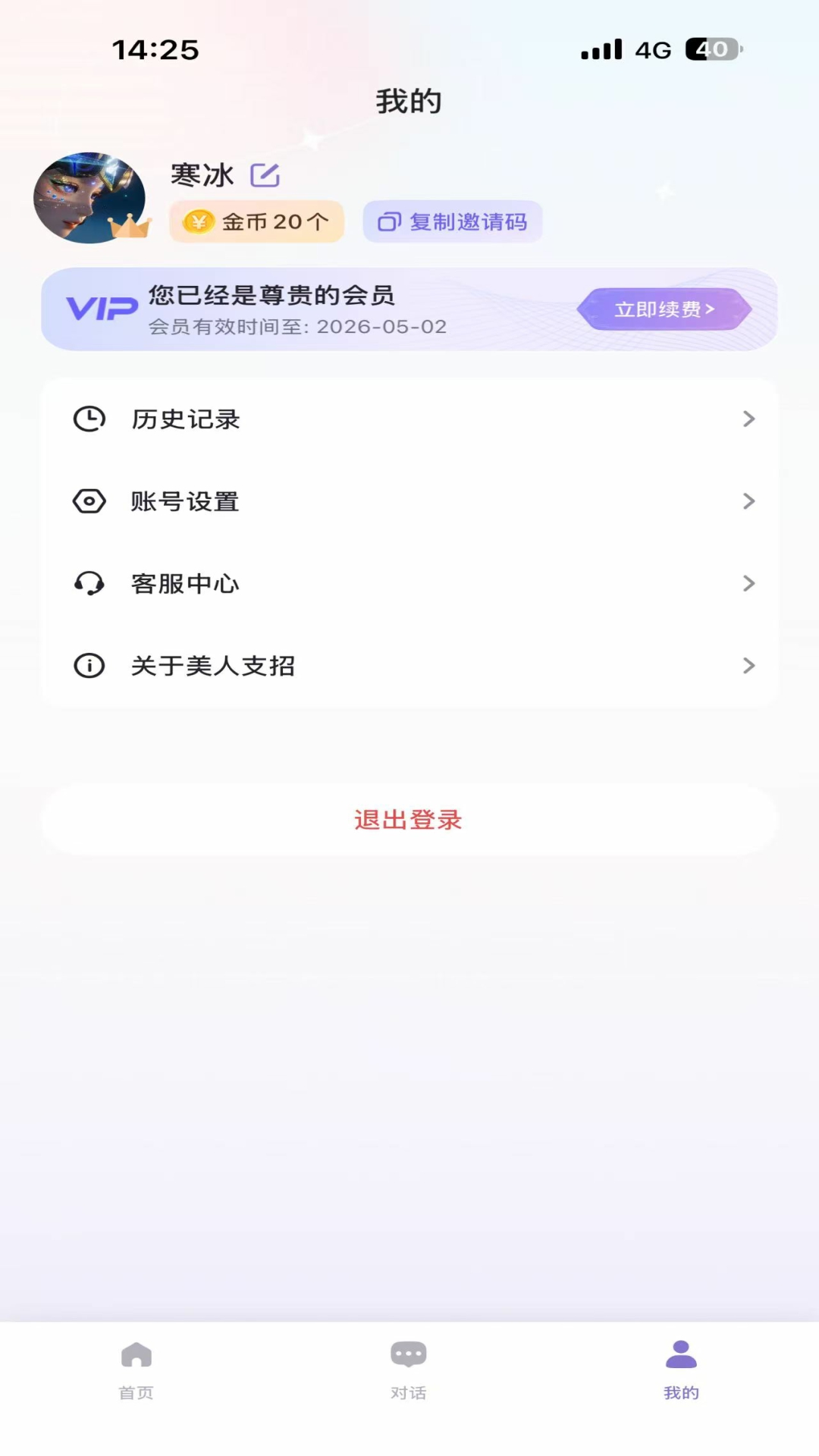Copy the invitation code (复制邀请码)
Screen dimensions: 819x1456
coord(453,221)
